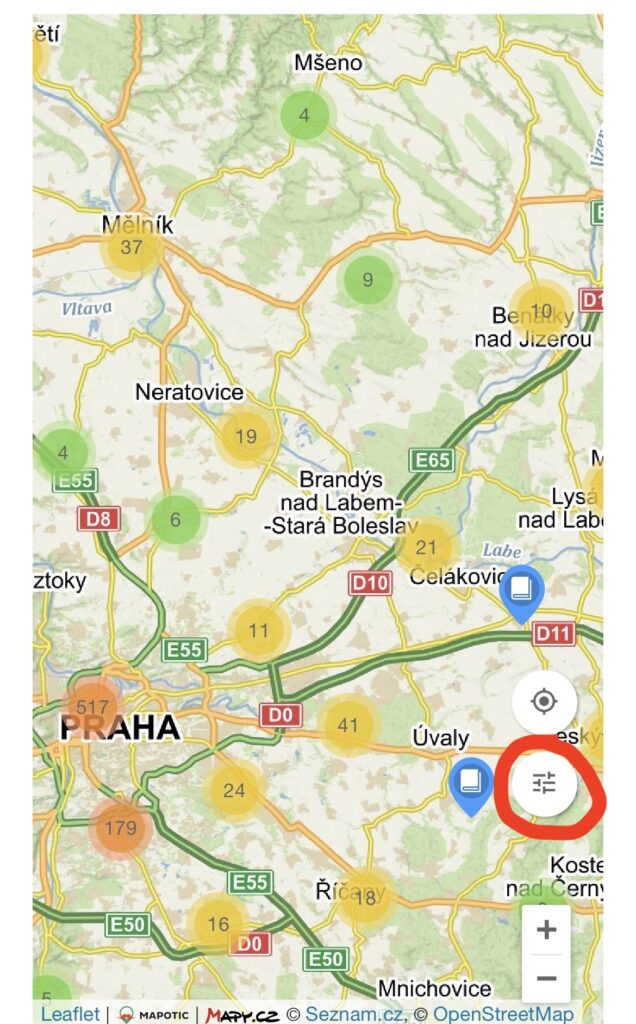Expand the 37 cluster at Mělník
Viewport: 636px width, 1024px height.
[131, 248]
